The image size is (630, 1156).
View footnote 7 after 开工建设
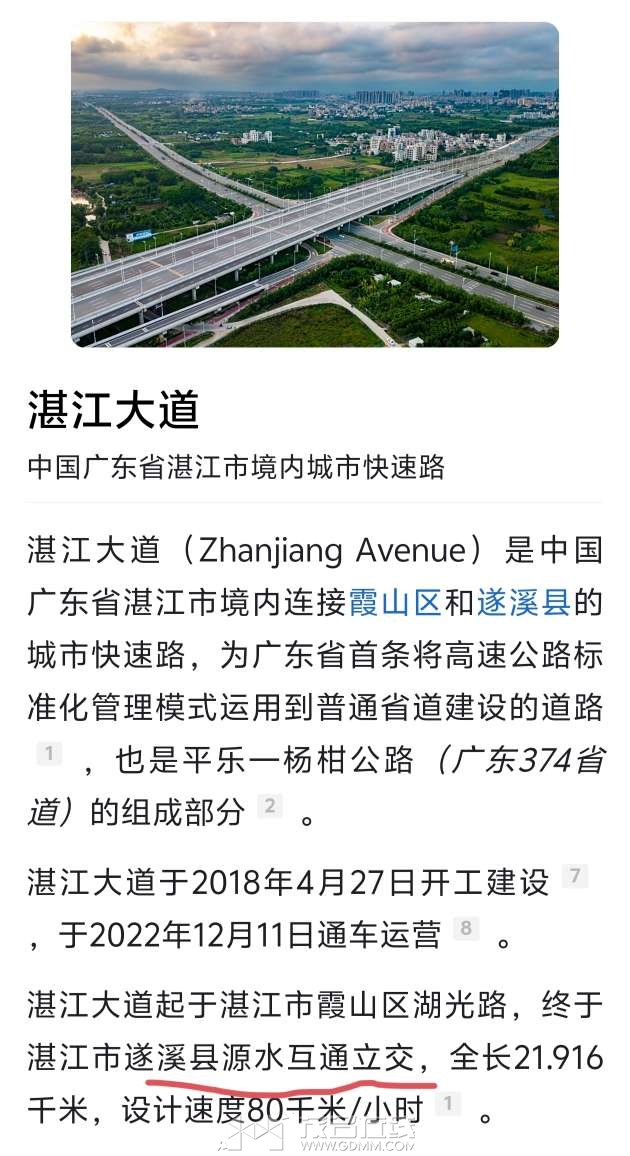click(x=574, y=877)
